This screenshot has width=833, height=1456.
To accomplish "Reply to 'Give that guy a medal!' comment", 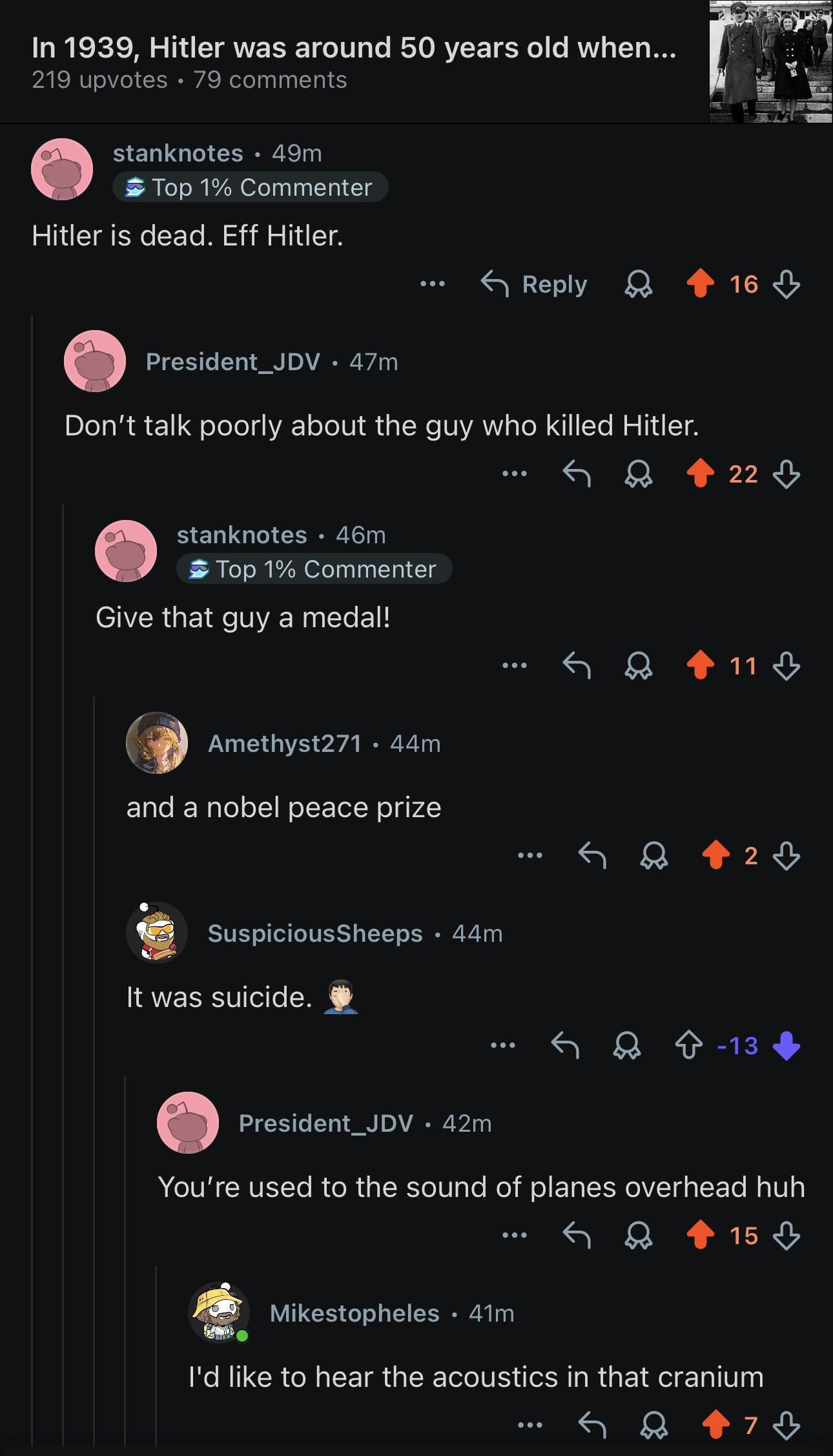I will [x=577, y=665].
